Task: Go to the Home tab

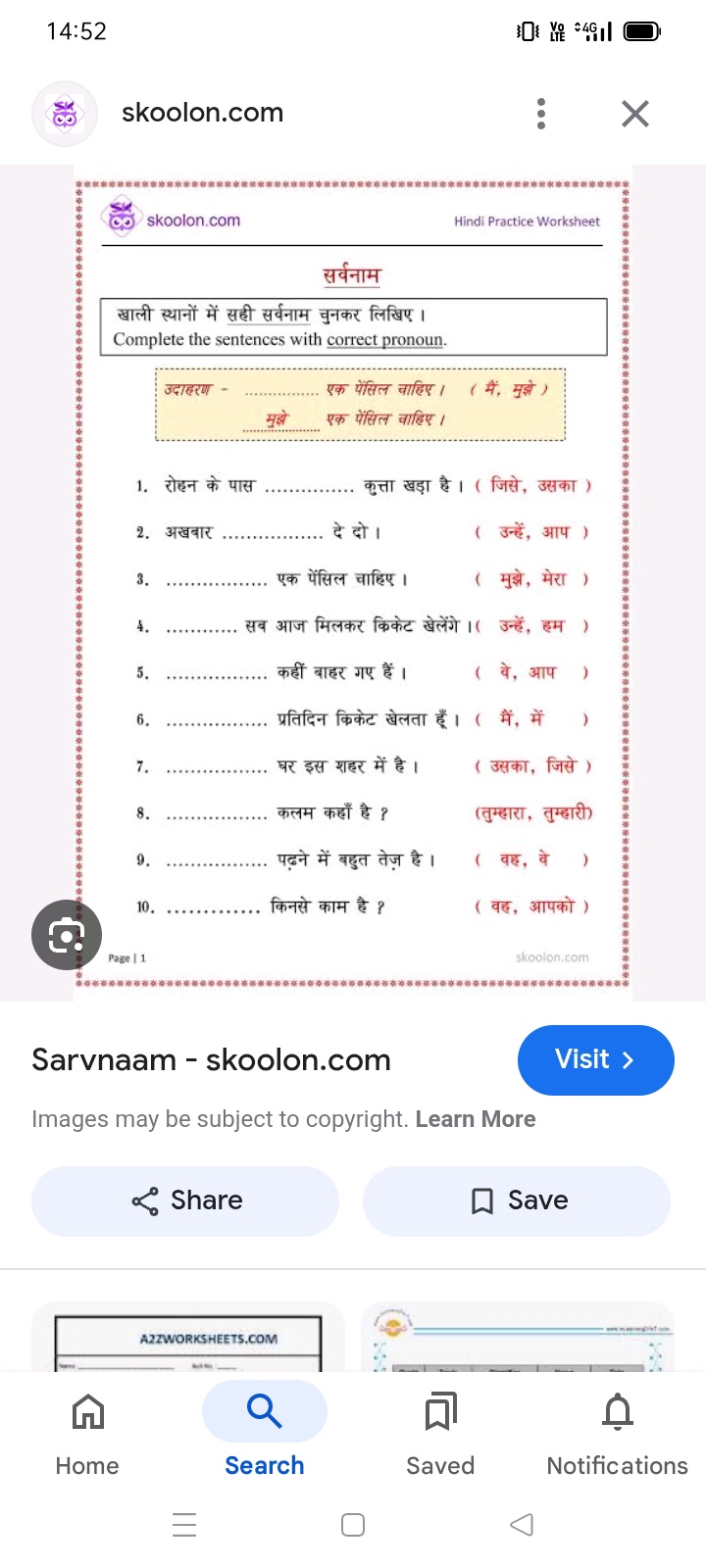Action: coord(87,1436)
